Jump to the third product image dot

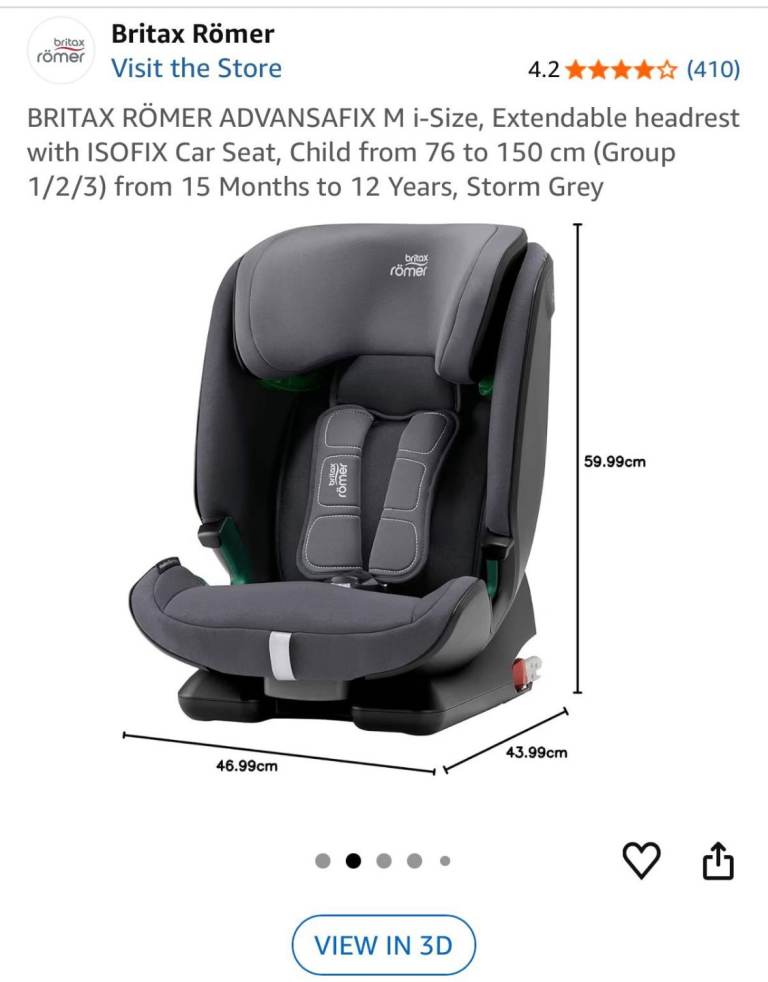coord(384,860)
